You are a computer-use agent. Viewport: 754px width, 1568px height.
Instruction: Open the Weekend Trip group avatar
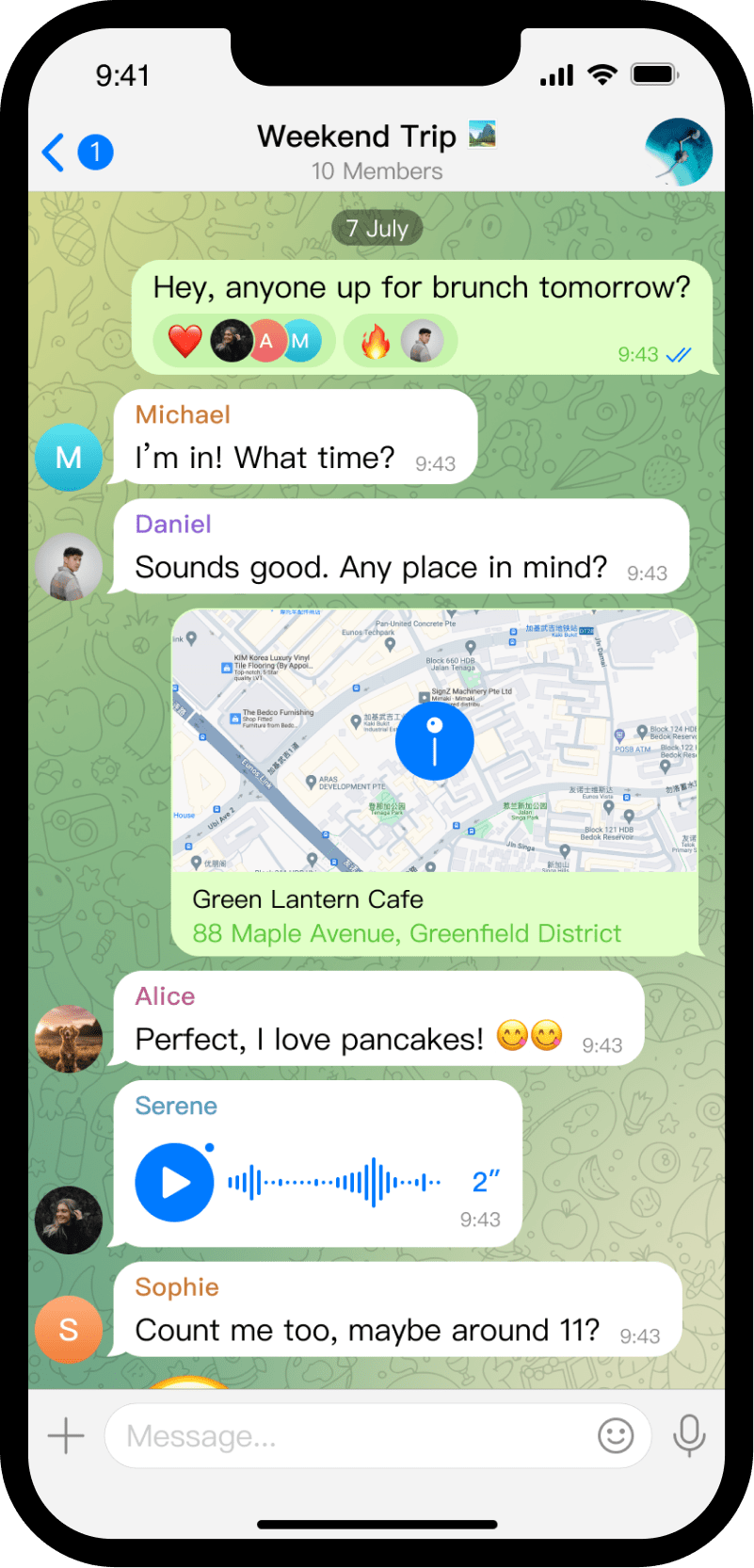(678, 152)
